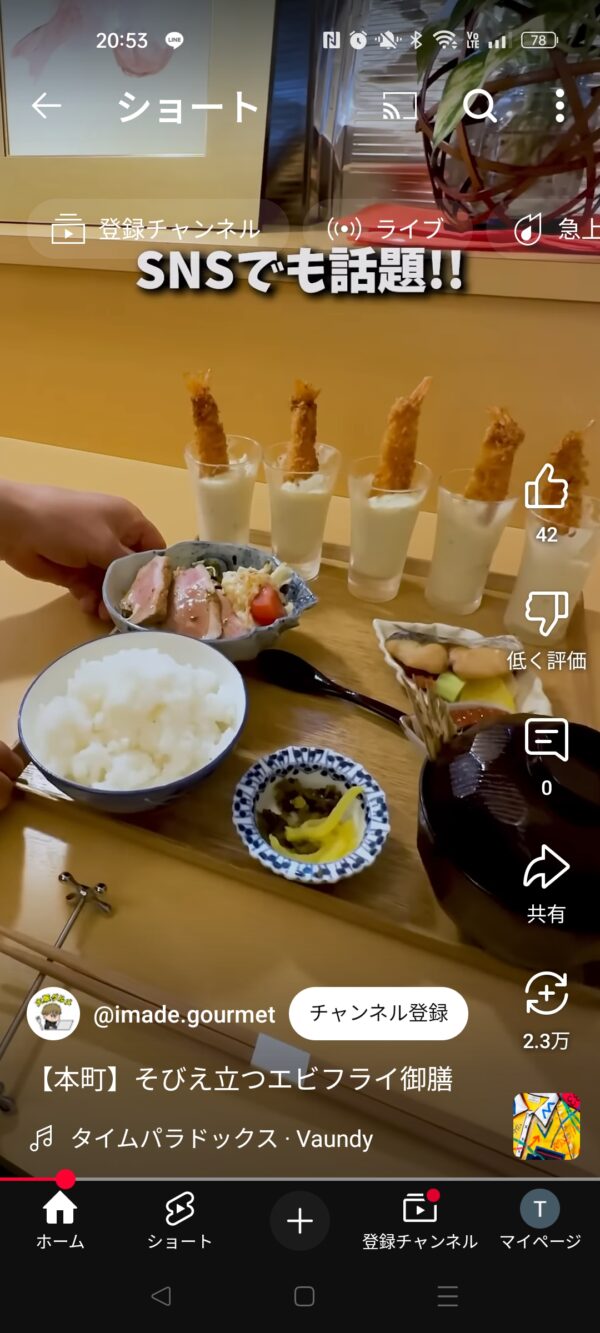The width and height of the screenshot is (600, 1333).
Task: Open the cast to device icon
Action: (x=399, y=106)
